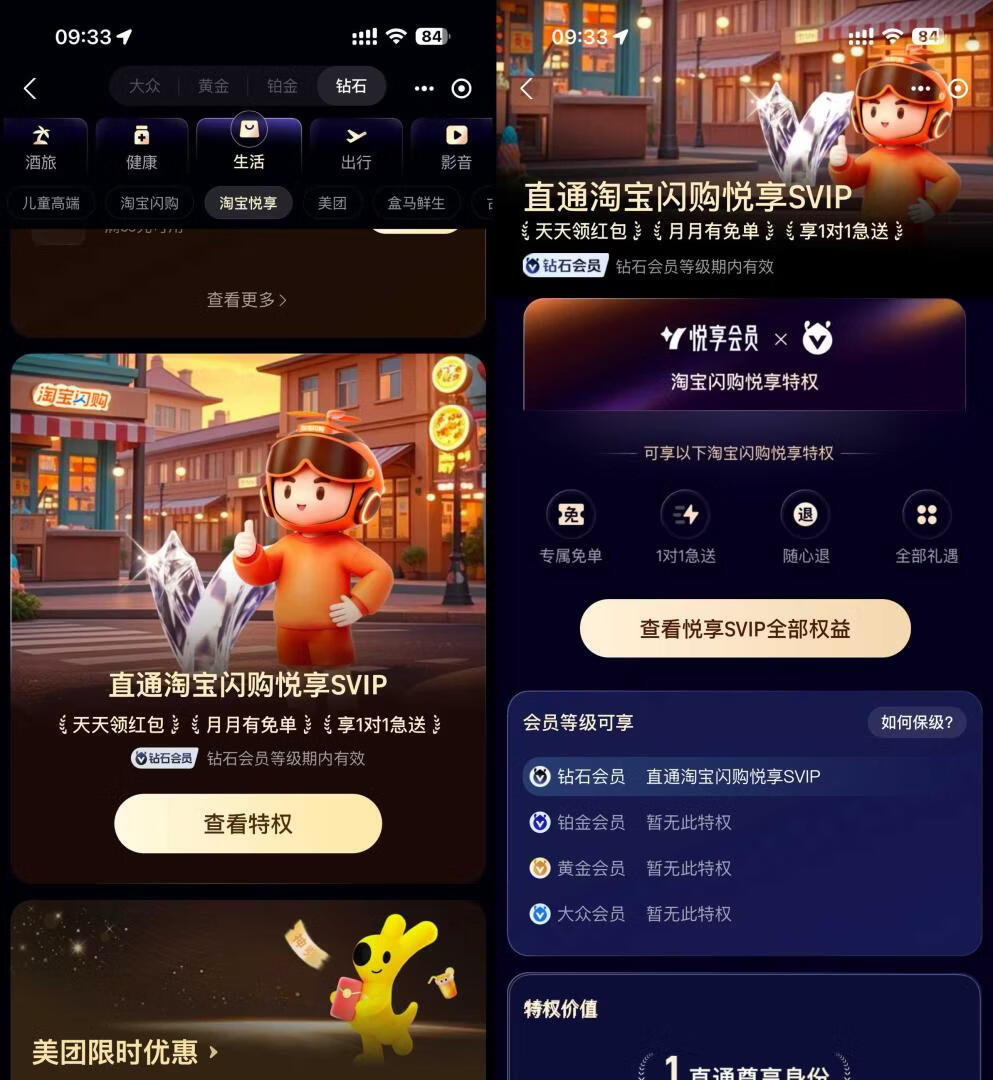The height and width of the screenshot is (1080, 993).
Task: Tap the 查看特权 button
Action: click(x=247, y=823)
